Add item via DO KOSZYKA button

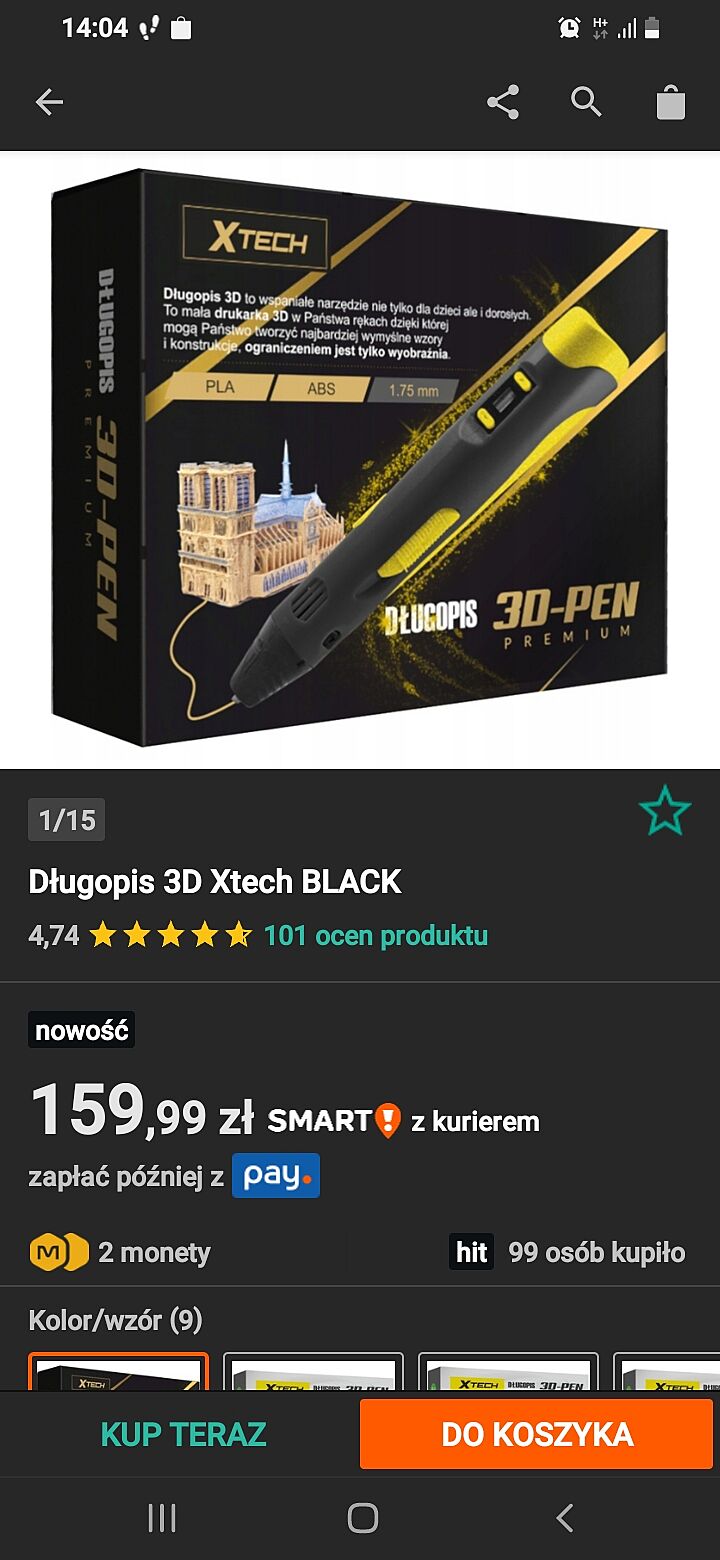[537, 1434]
